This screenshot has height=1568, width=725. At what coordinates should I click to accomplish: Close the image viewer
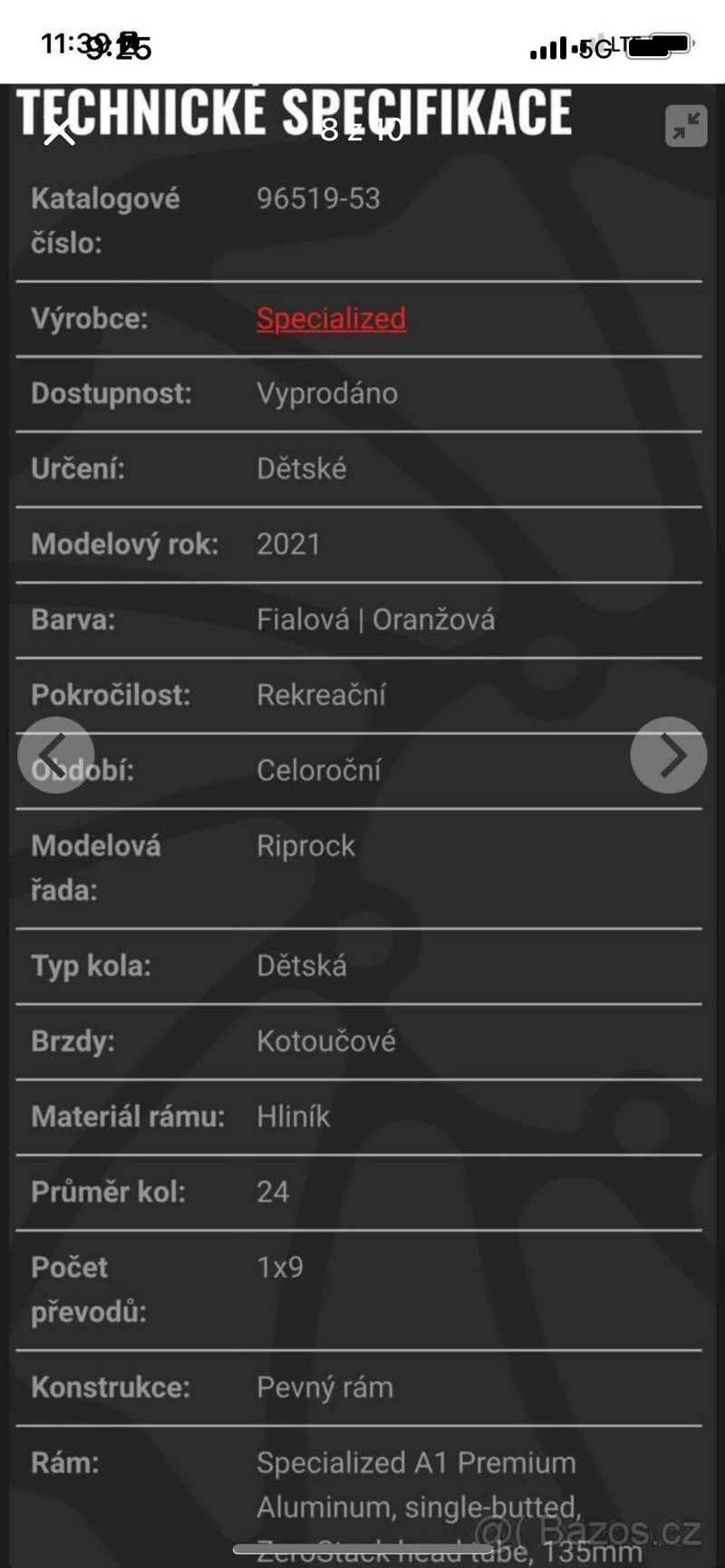[60, 131]
